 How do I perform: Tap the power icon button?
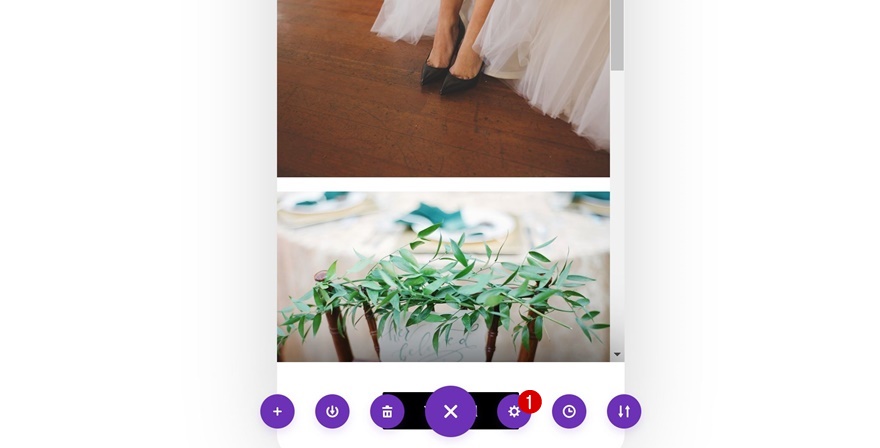[332, 411]
